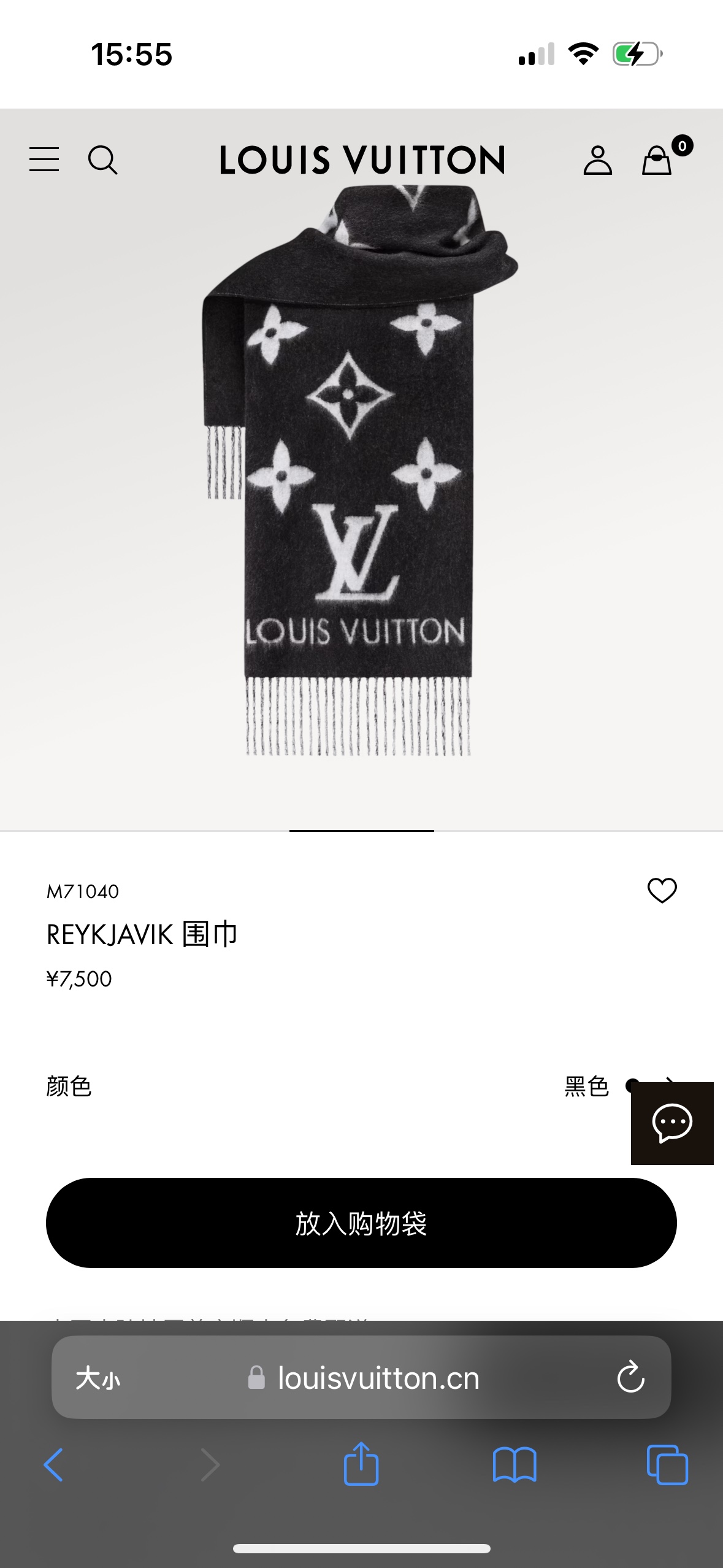Open the live chat bubble
Image resolution: width=723 pixels, height=1568 pixels.
pyautogui.click(x=672, y=1123)
